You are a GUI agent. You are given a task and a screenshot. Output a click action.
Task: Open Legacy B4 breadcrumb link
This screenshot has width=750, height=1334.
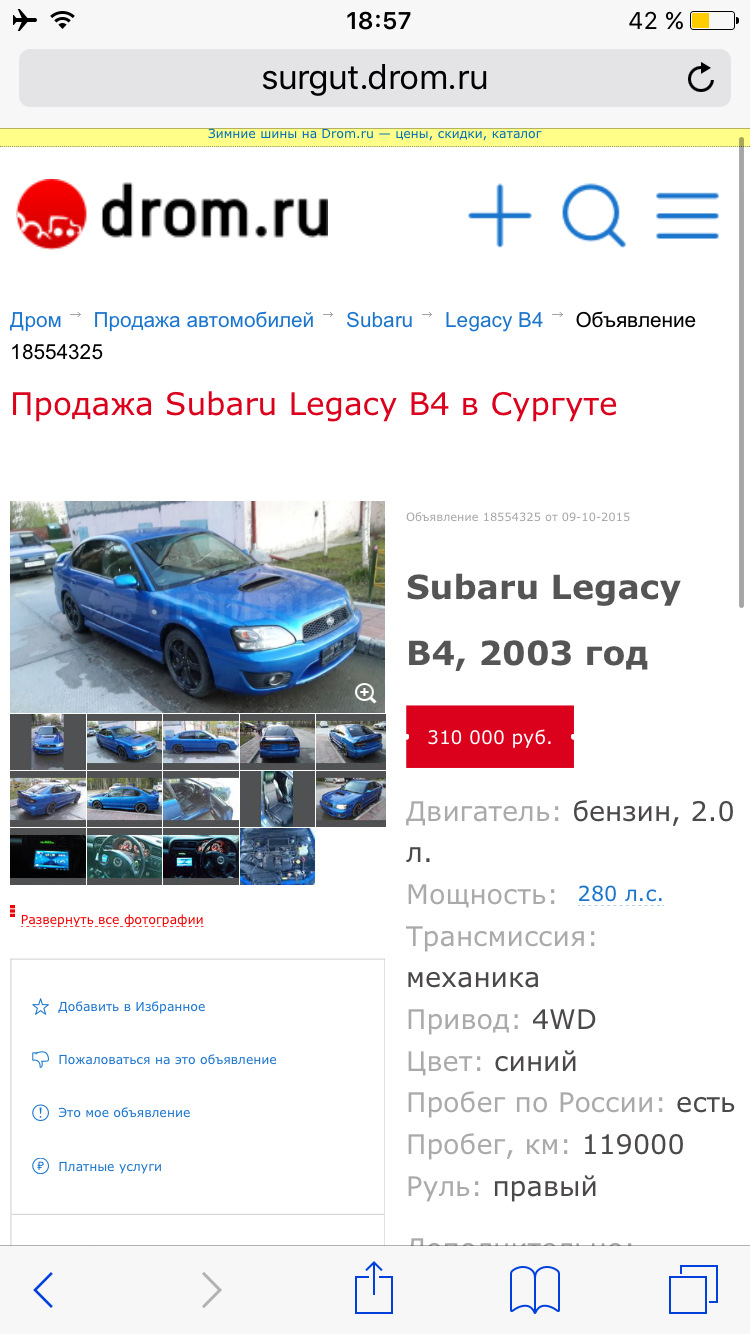click(x=493, y=320)
